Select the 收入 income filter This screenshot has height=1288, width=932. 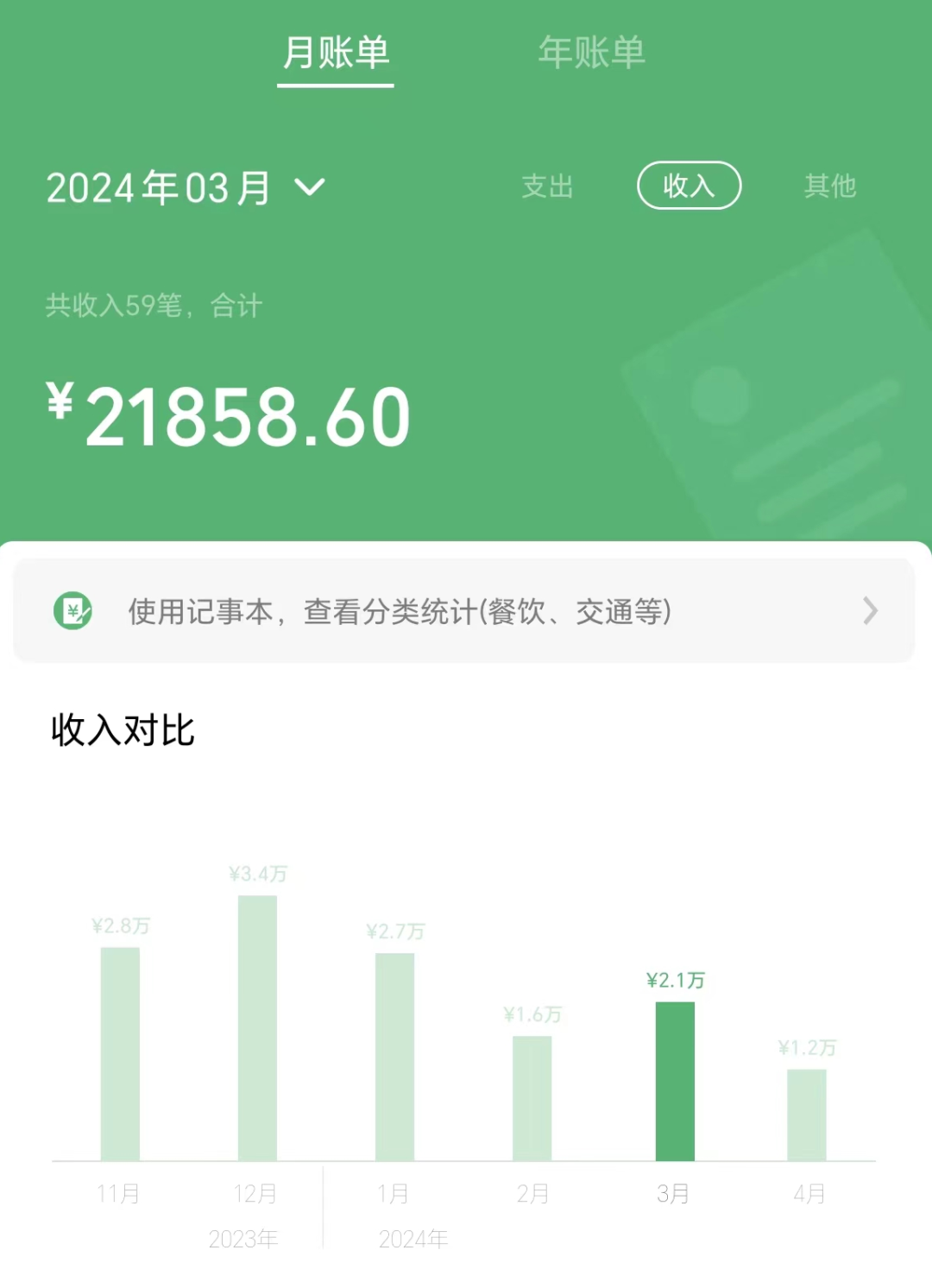[x=689, y=186]
